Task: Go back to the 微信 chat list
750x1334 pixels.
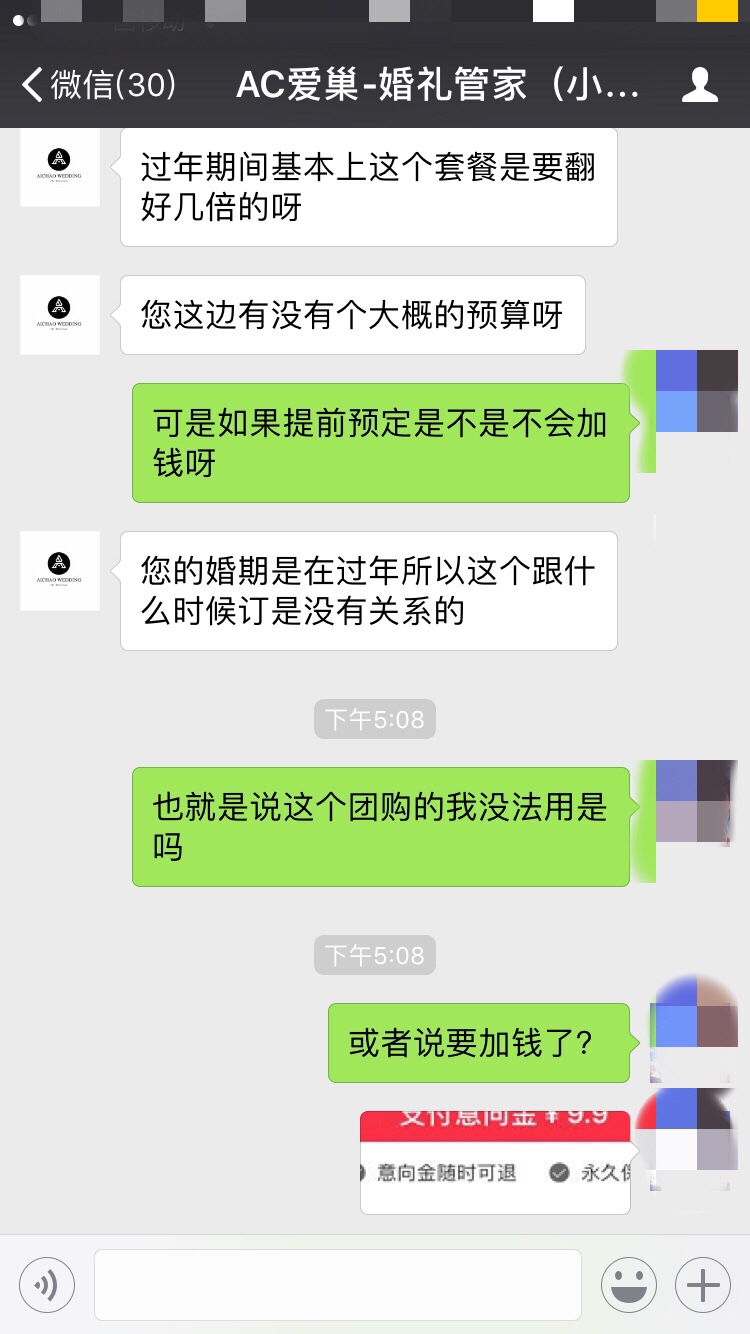Action: 98,85
